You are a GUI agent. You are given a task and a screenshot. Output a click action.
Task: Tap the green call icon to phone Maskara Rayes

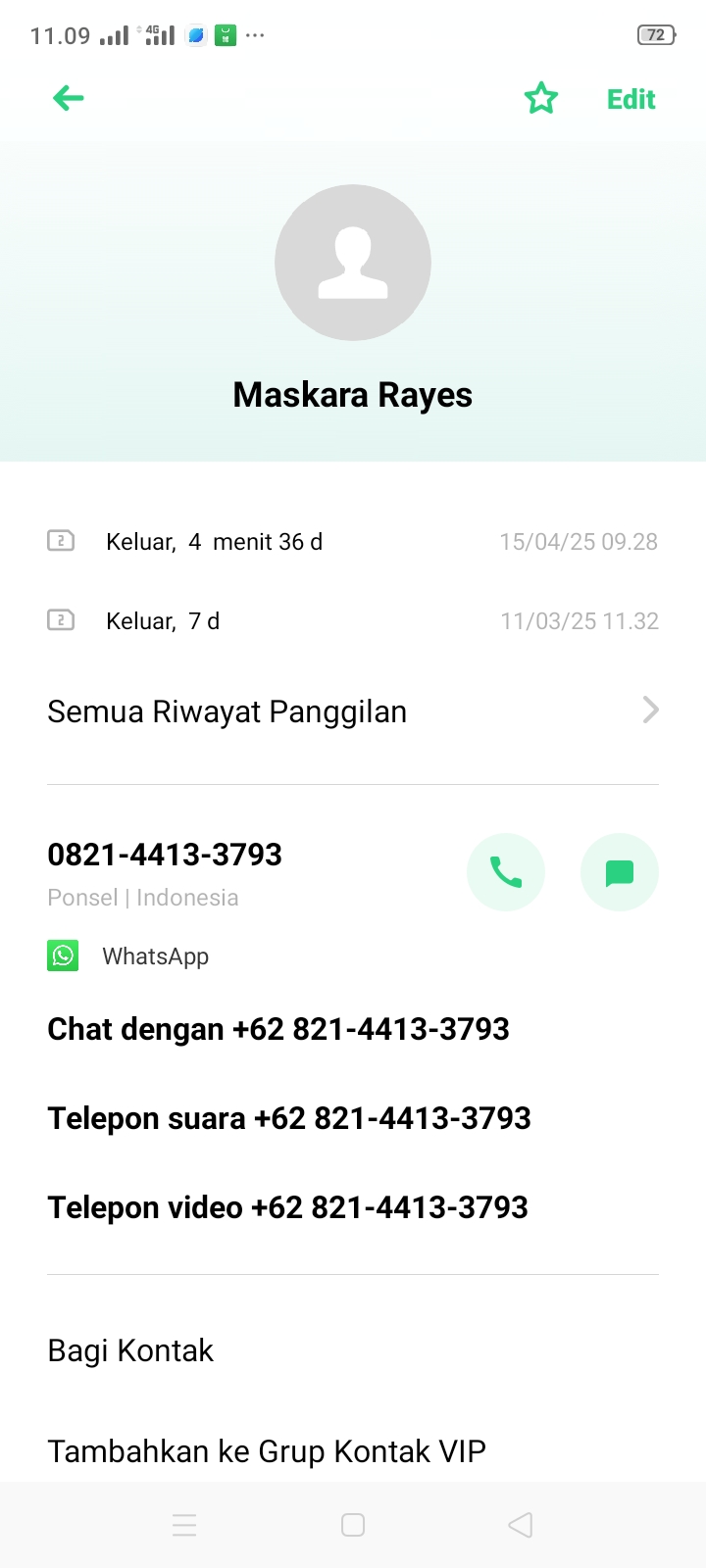pyautogui.click(x=506, y=872)
